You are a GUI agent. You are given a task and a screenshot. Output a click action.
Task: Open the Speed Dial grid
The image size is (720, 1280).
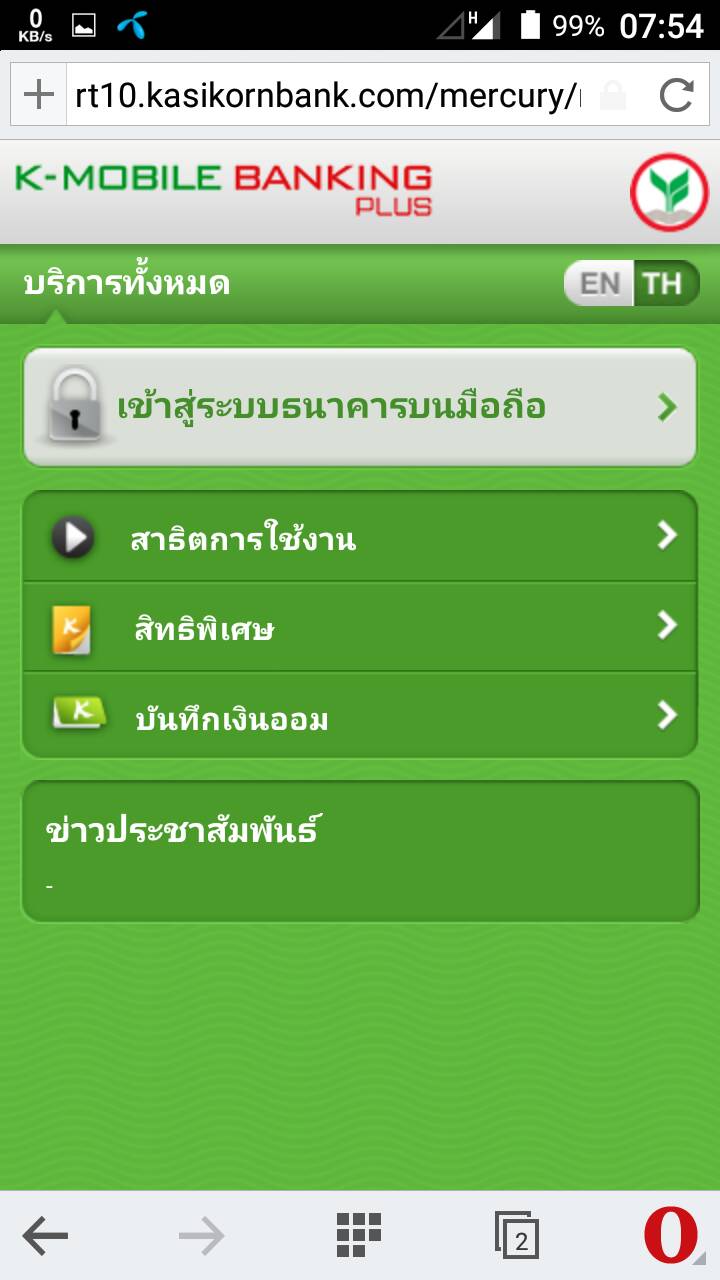click(358, 1236)
